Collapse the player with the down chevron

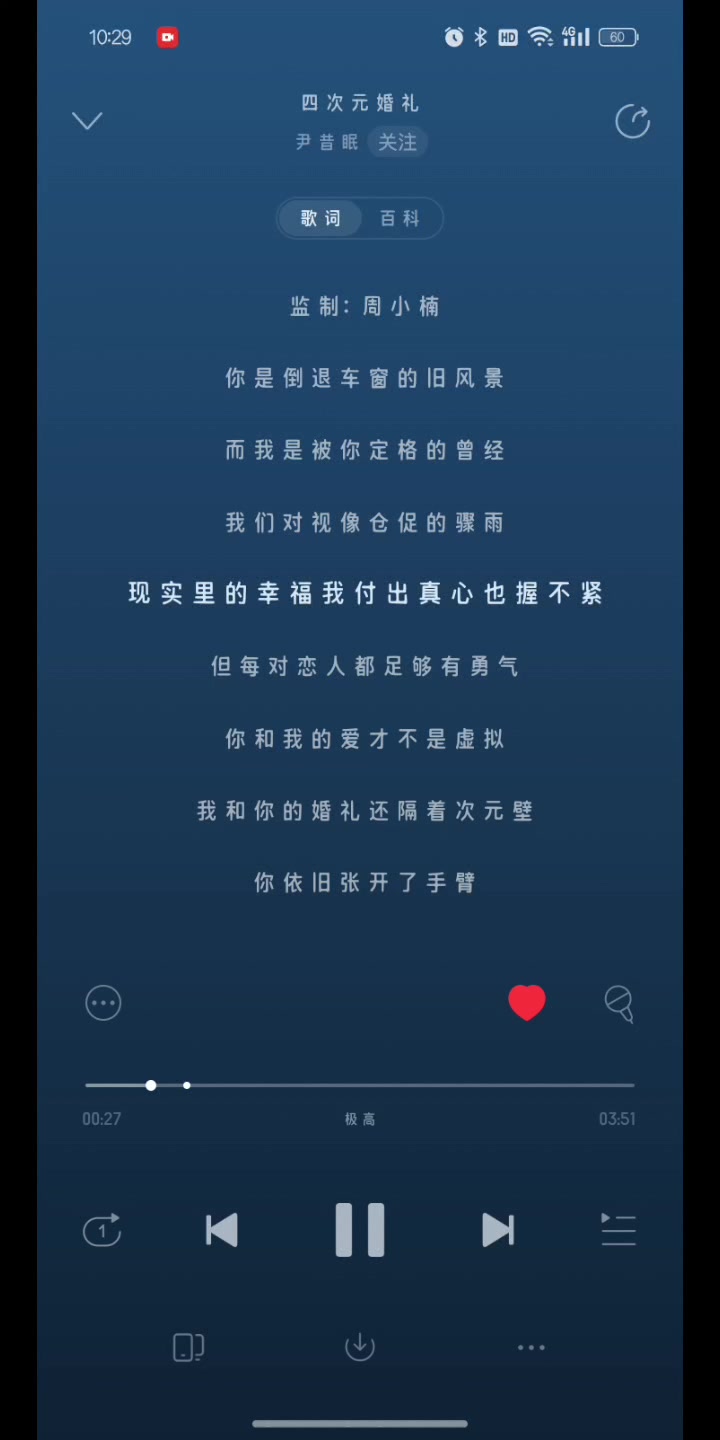(x=88, y=121)
